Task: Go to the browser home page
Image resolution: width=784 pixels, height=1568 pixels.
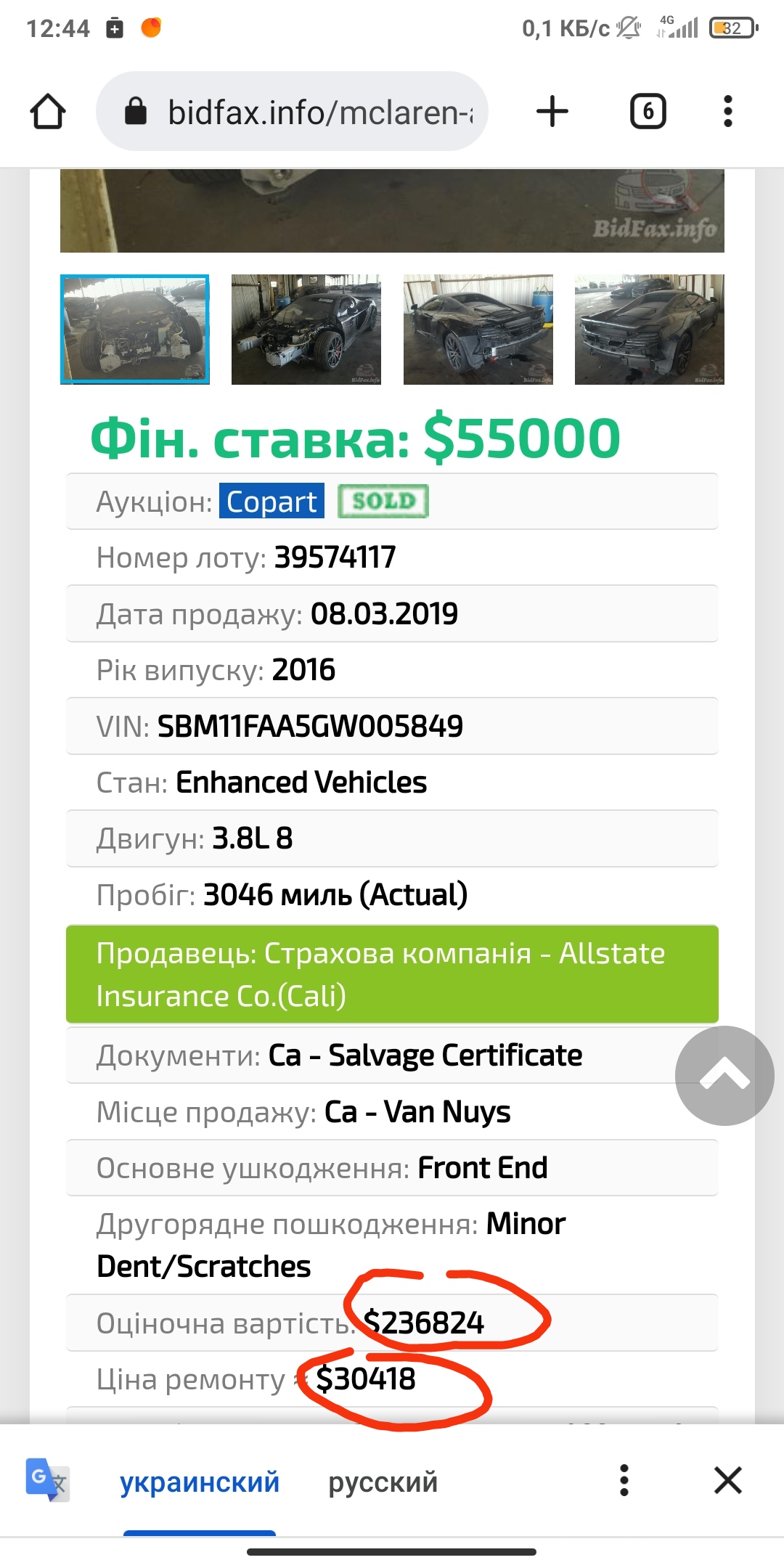Action: pyautogui.click(x=48, y=112)
